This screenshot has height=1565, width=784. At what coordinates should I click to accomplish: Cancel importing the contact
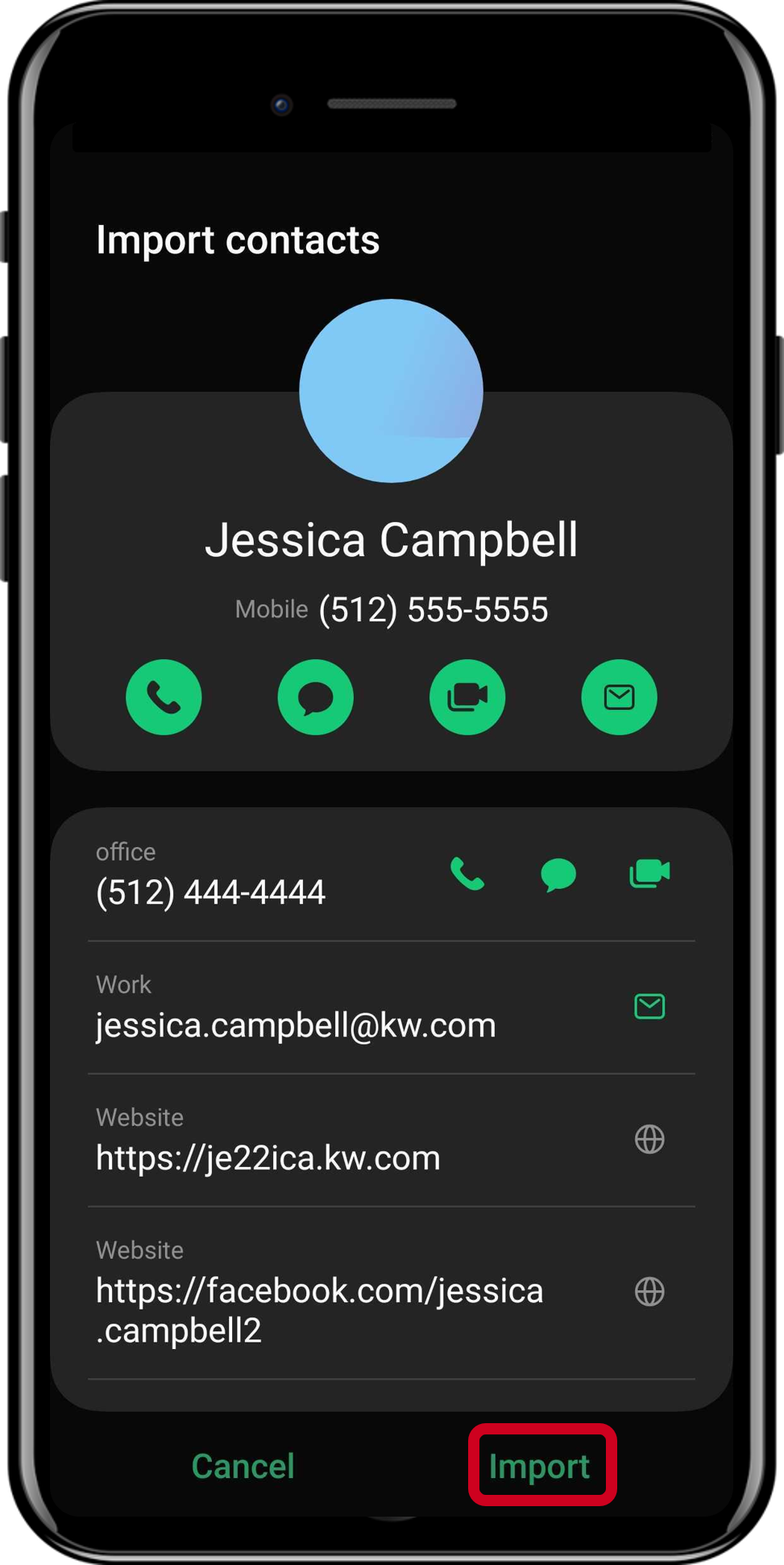click(x=243, y=1466)
